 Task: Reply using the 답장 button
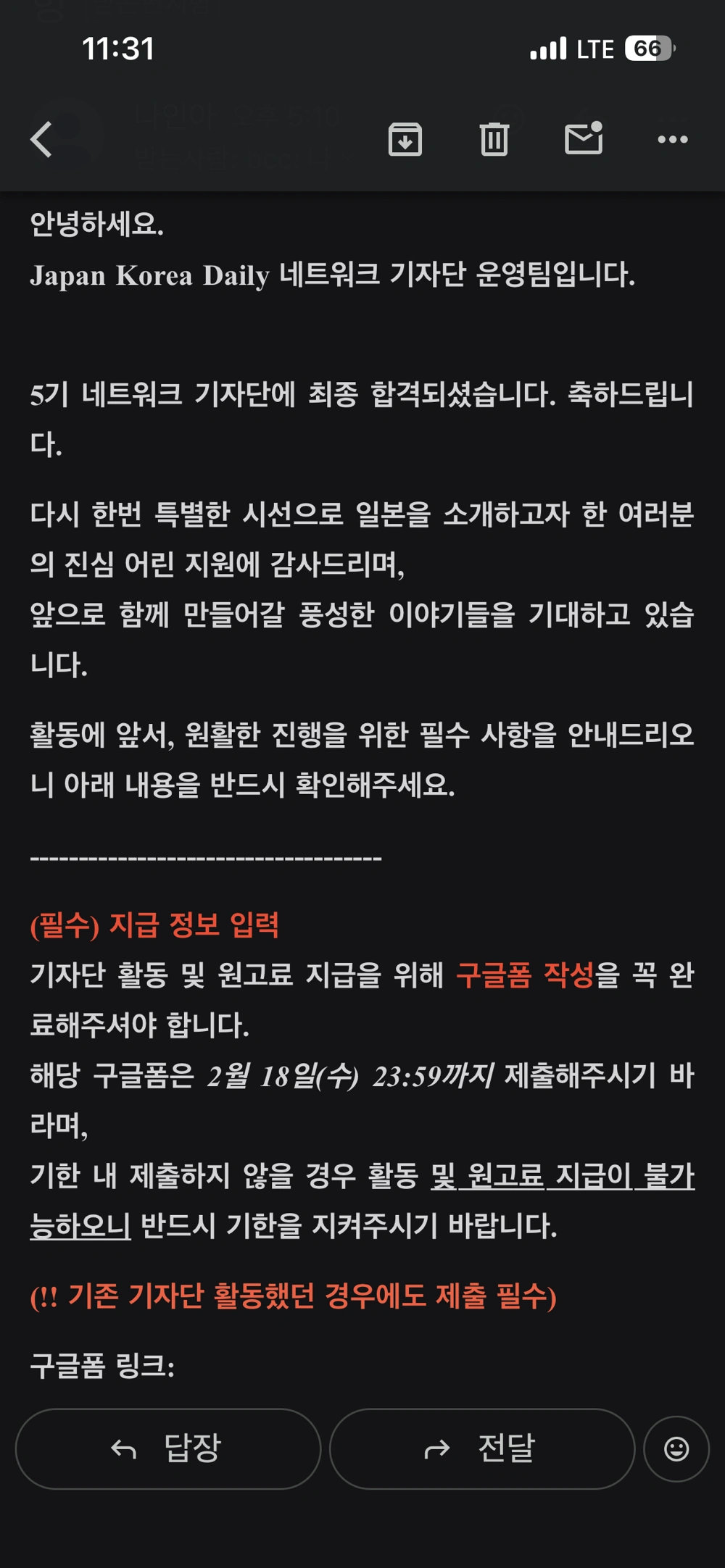point(168,1449)
